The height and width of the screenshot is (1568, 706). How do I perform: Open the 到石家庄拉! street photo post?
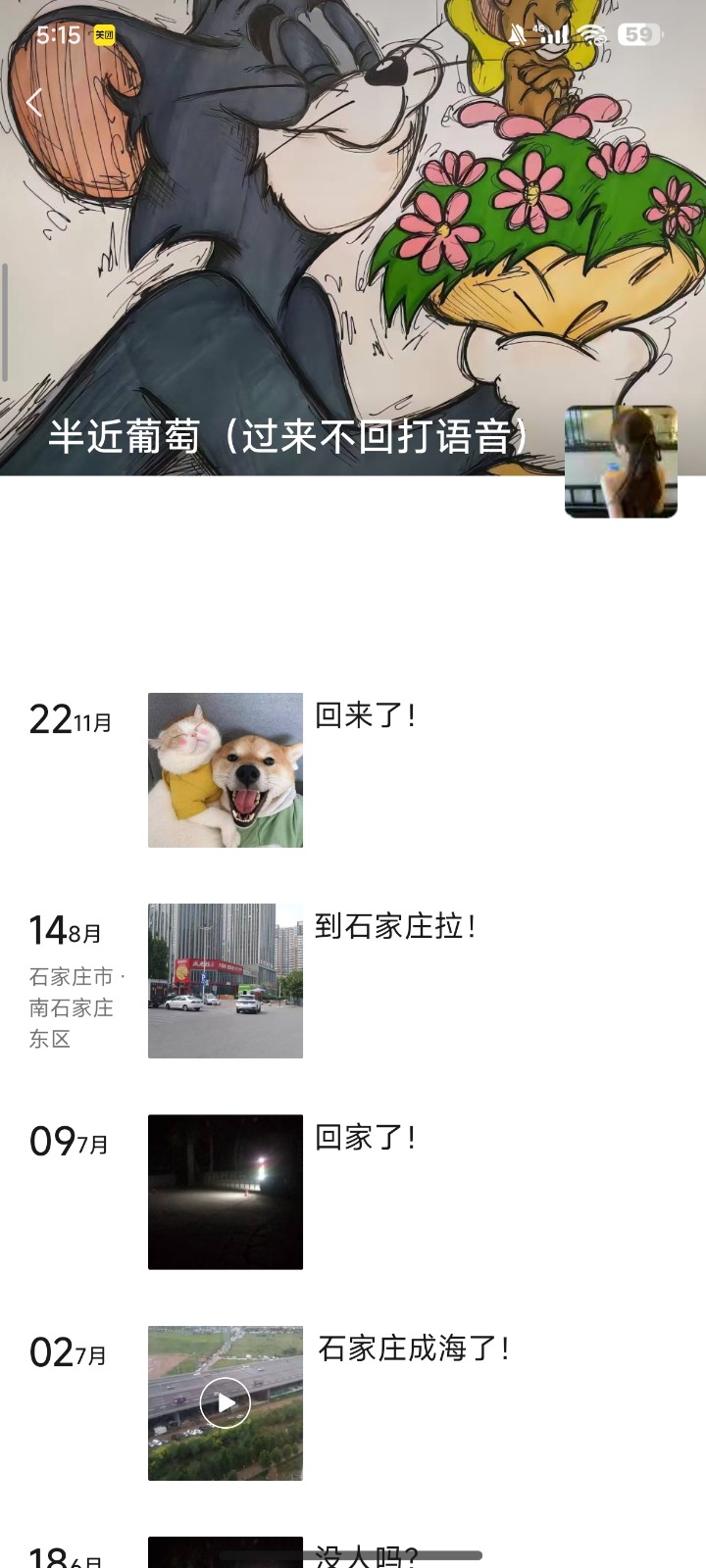[226, 981]
